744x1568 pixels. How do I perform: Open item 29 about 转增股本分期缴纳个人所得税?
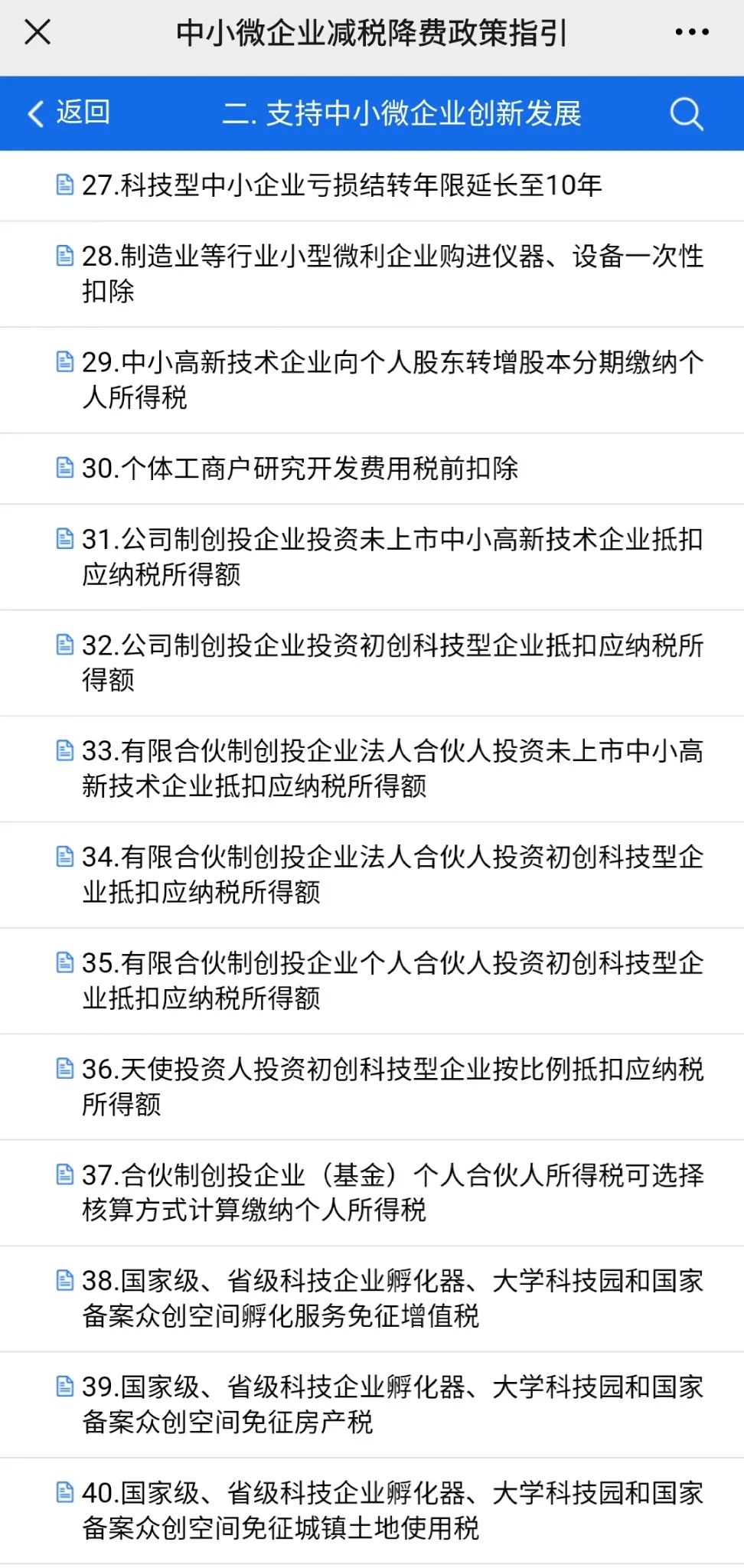(372, 381)
